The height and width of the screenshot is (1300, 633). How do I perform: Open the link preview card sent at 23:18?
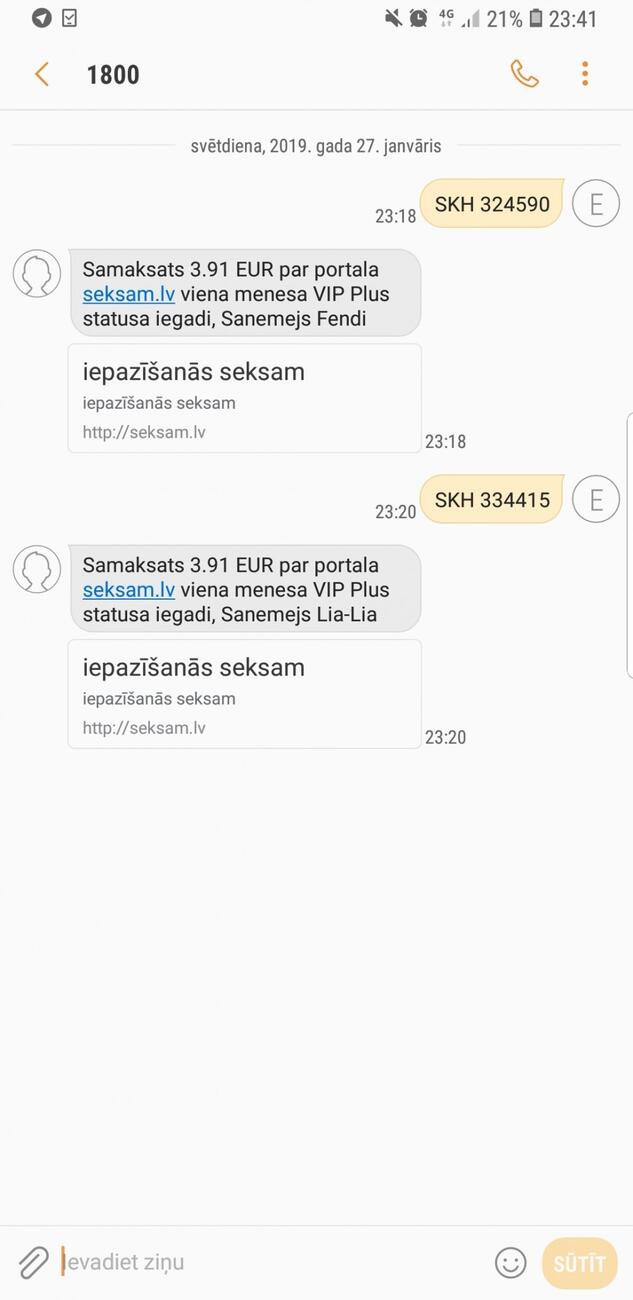click(x=244, y=399)
